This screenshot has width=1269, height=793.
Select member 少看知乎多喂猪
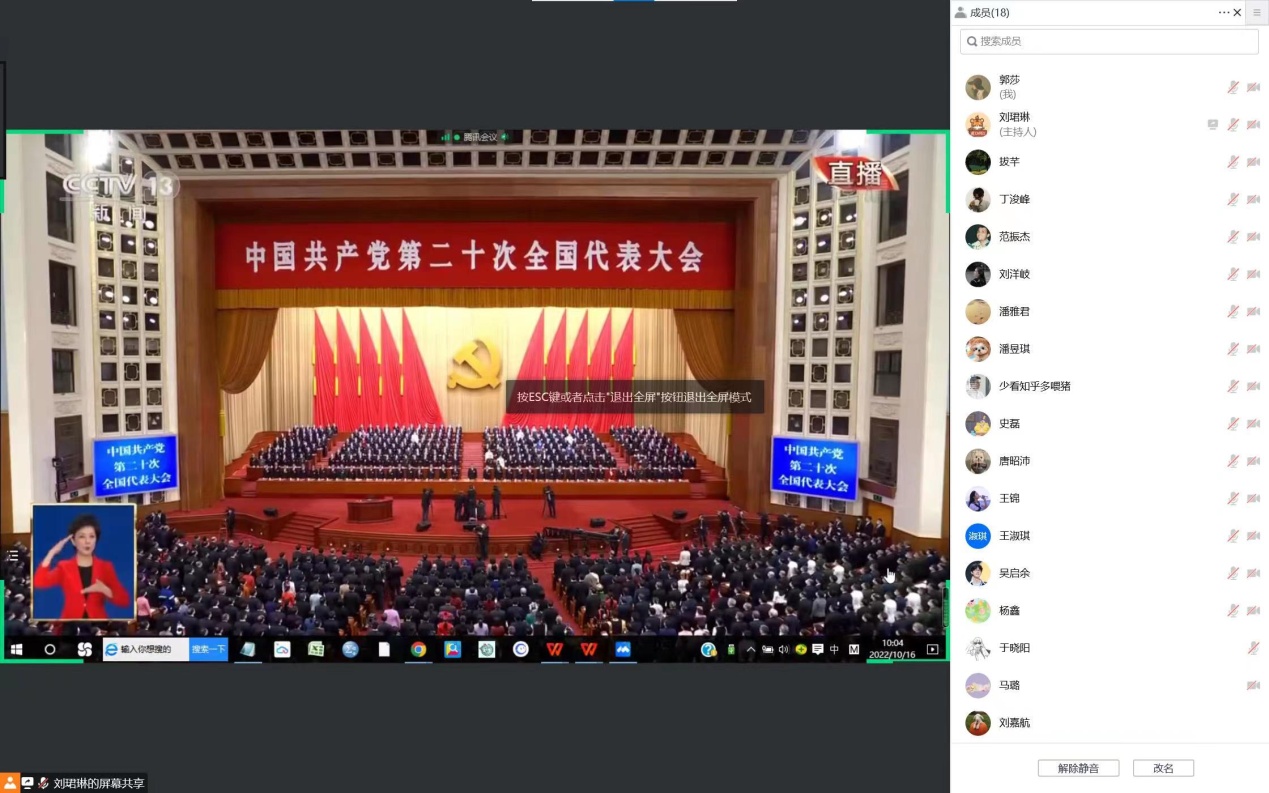[x=1034, y=386]
